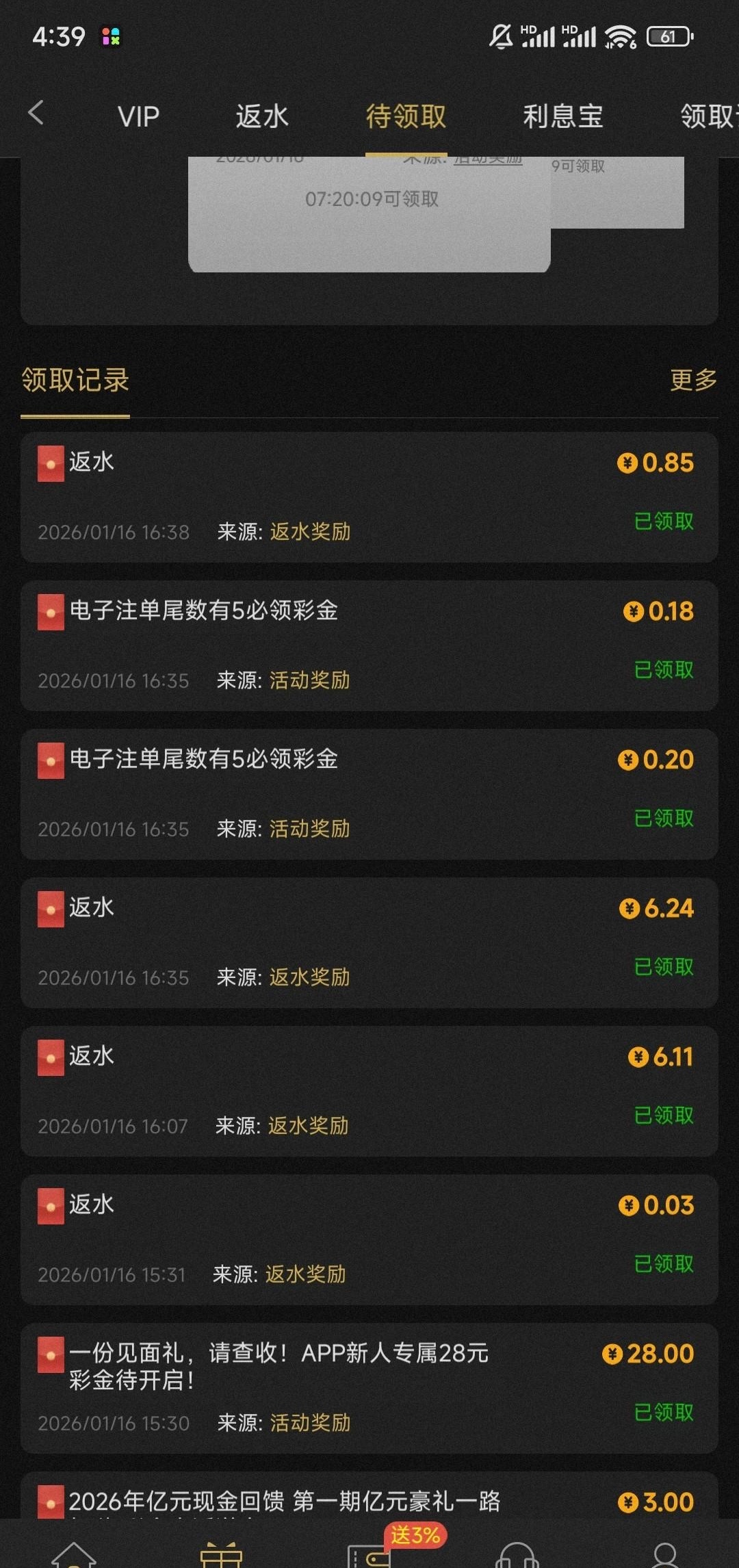Open the 返水 top tab
Image resolution: width=739 pixels, height=1568 pixels.
click(x=262, y=116)
